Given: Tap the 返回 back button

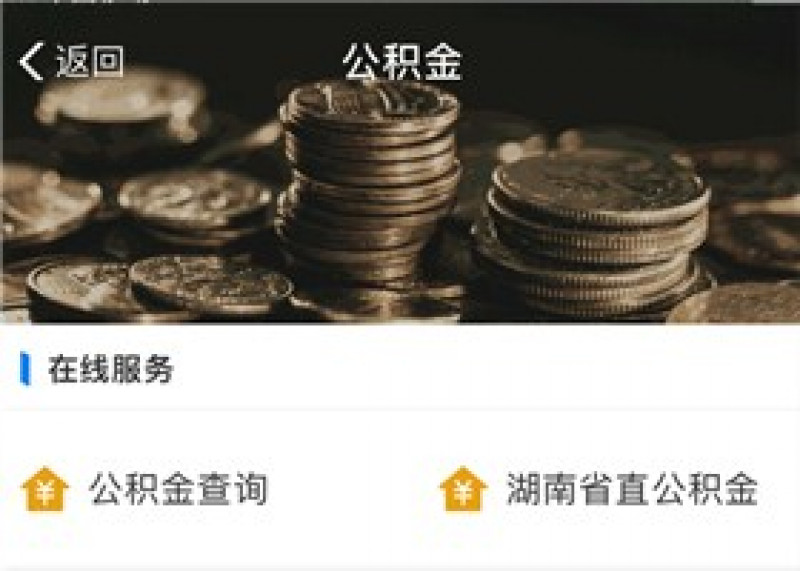Looking at the screenshot, I should [70, 62].
